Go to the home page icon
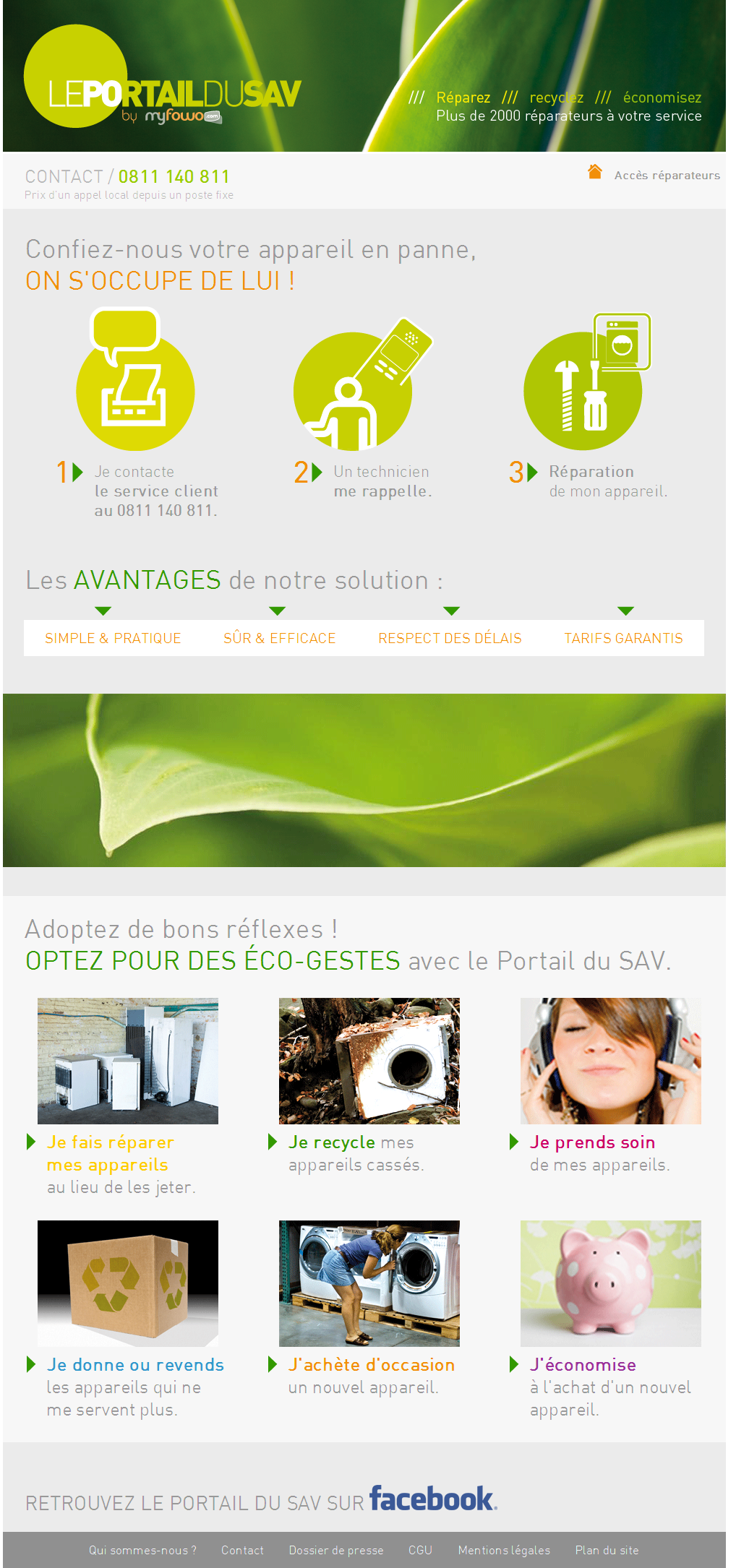This screenshot has width=736, height=1568. pos(595,172)
